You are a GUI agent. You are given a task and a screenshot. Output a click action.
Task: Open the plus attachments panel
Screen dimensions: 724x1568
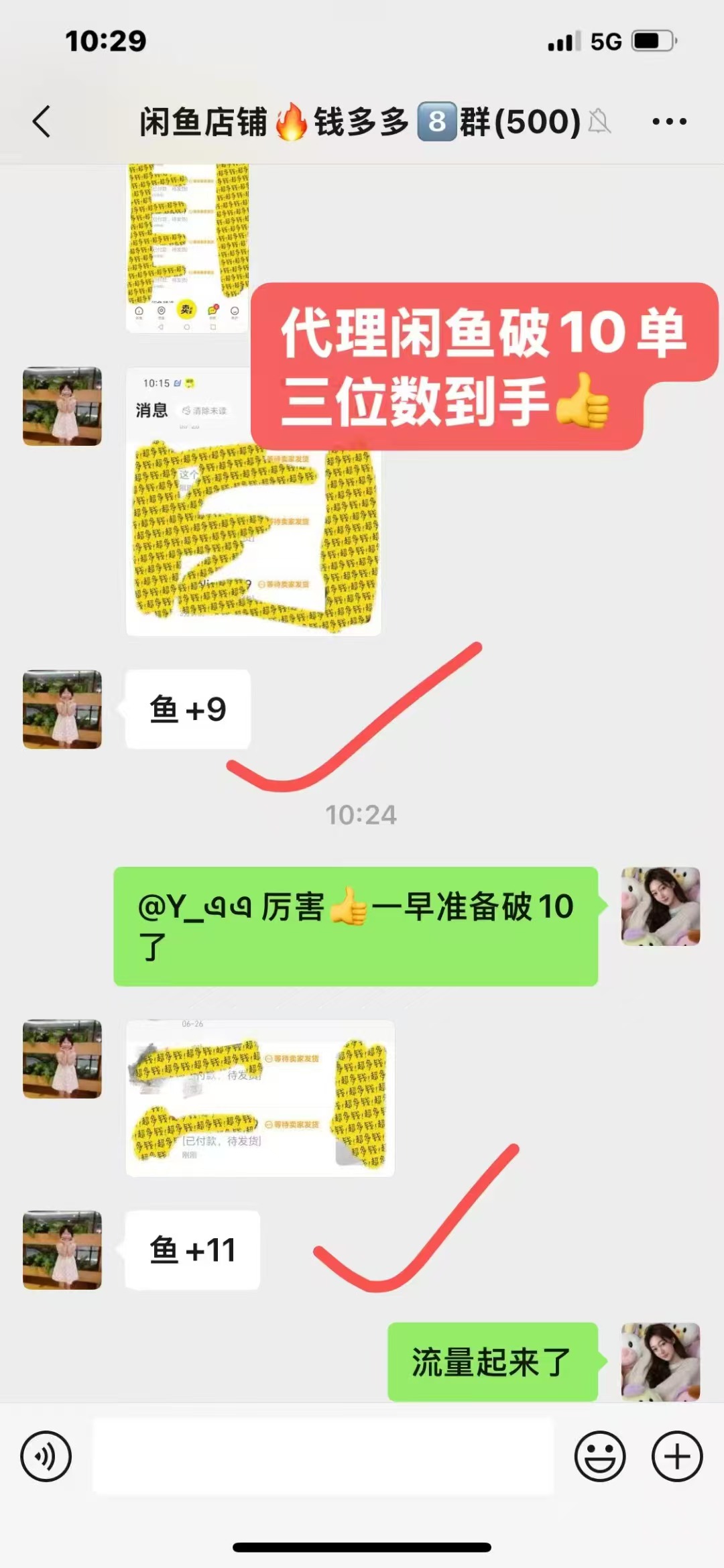pos(677,1456)
